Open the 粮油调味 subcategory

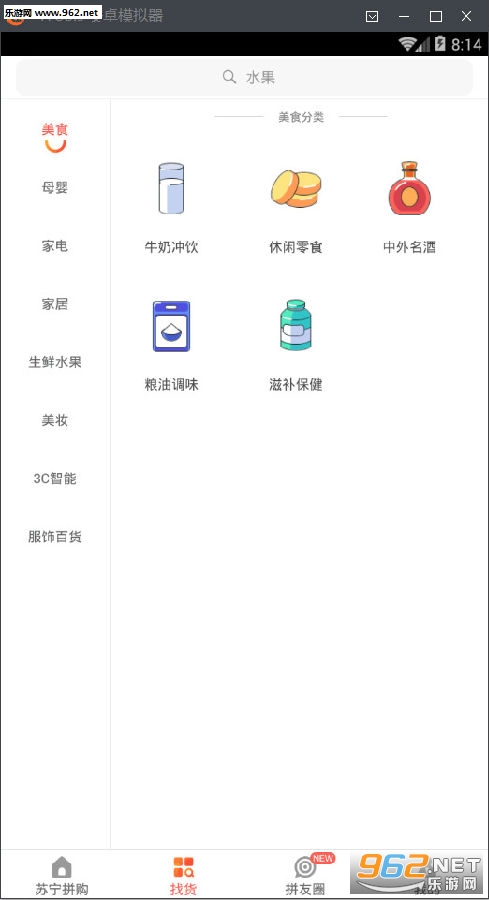point(171,344)
